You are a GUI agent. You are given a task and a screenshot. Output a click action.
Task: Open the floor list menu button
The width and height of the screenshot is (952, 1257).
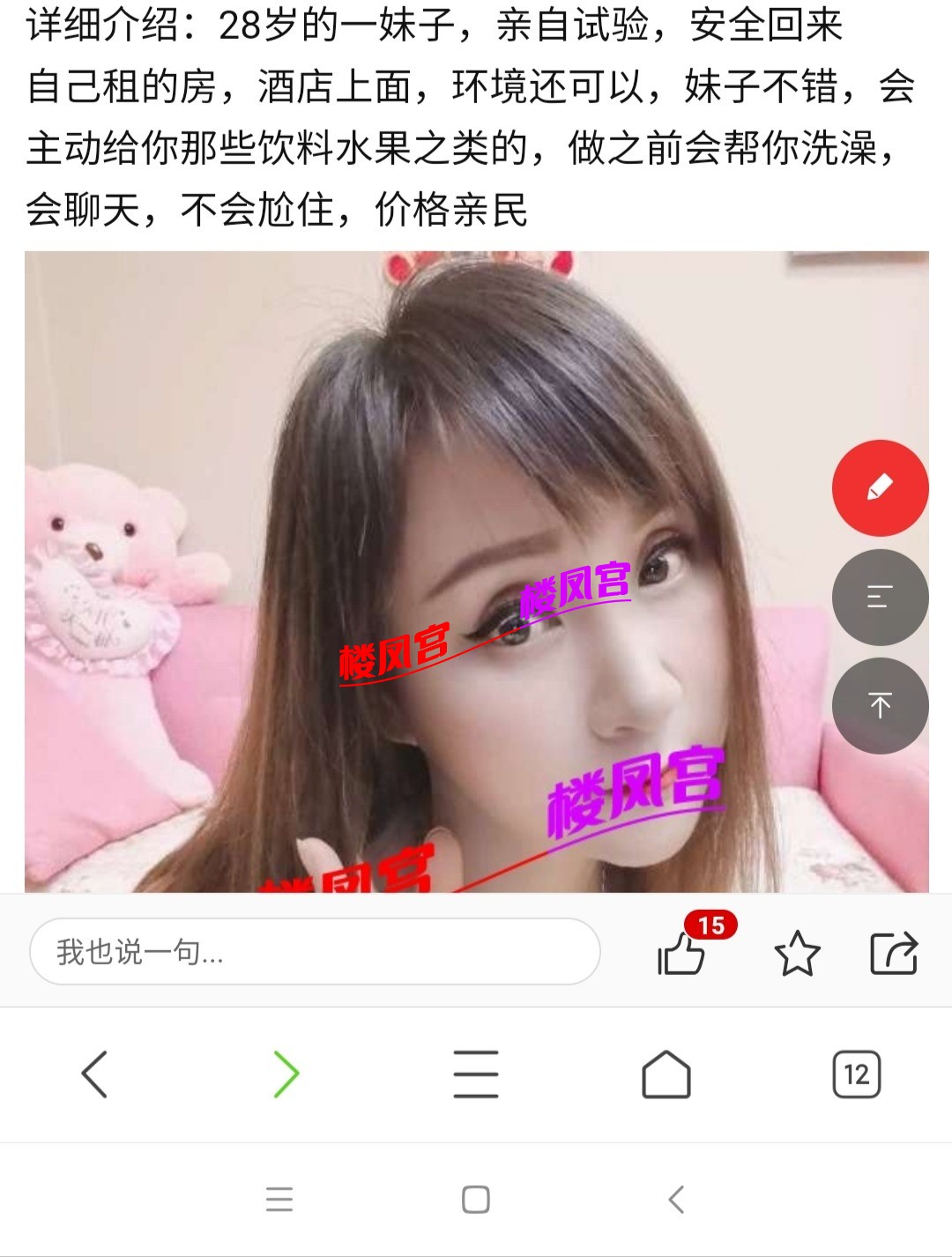880,597
